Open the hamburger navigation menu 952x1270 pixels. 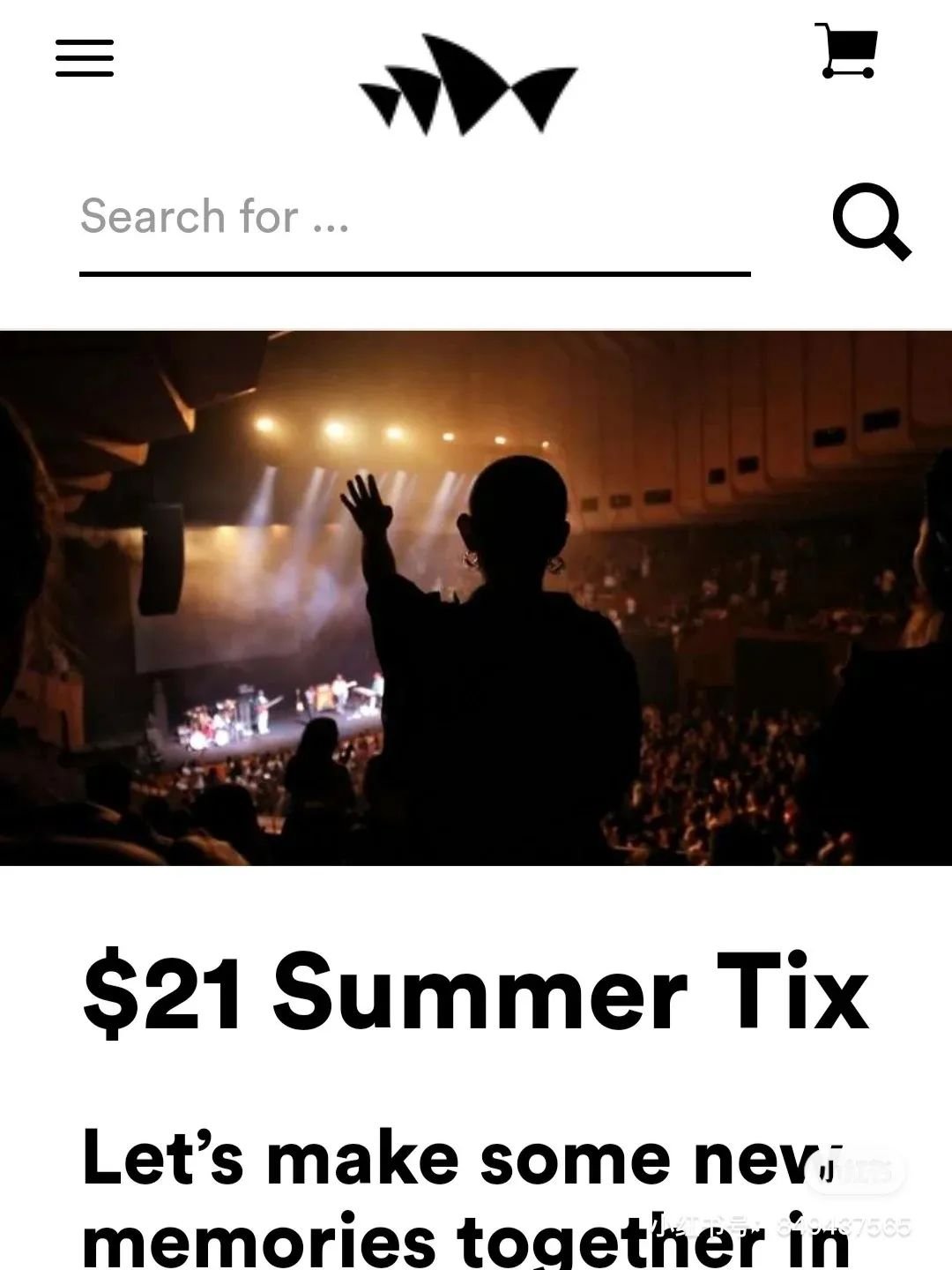point(85,58)
